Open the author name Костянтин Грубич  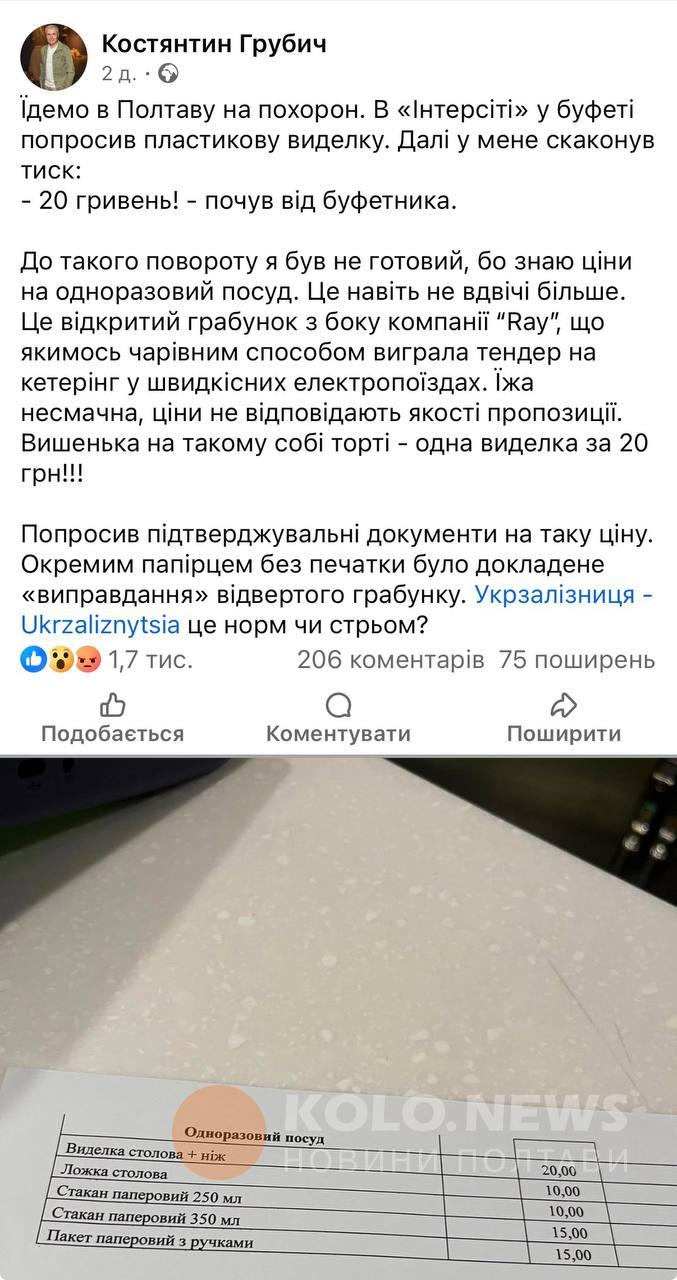coord(213,43)
